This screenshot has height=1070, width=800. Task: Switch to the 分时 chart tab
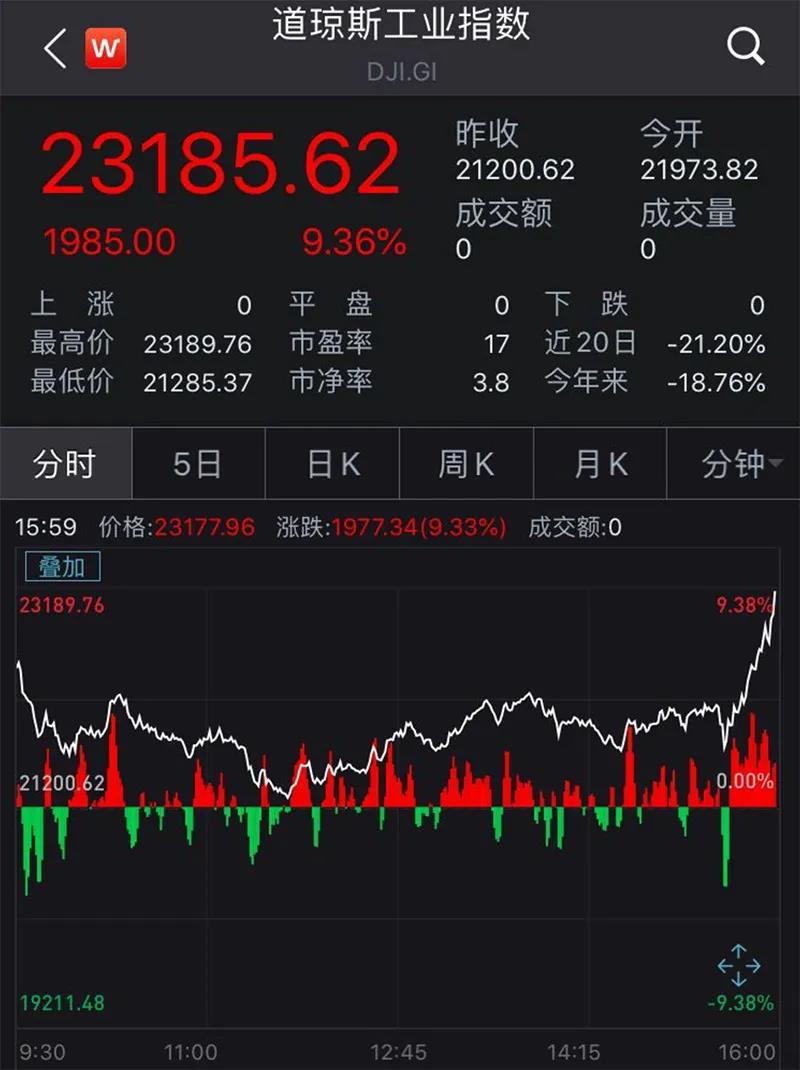pyautogui.click(x=65, y=464)
